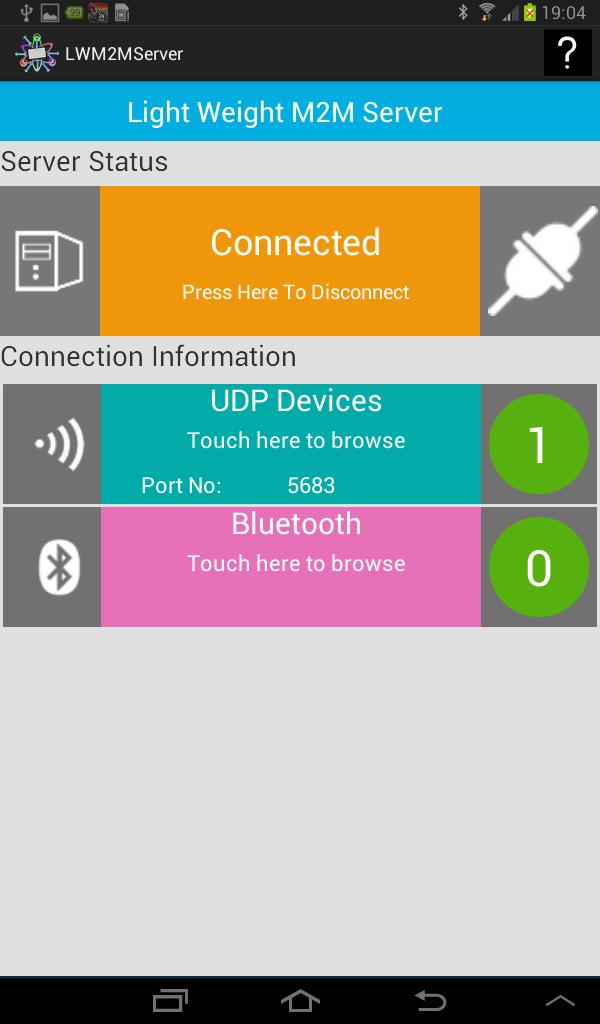Open the help question mark icon
Screen dimensions: 600x1024
[567, 53]
